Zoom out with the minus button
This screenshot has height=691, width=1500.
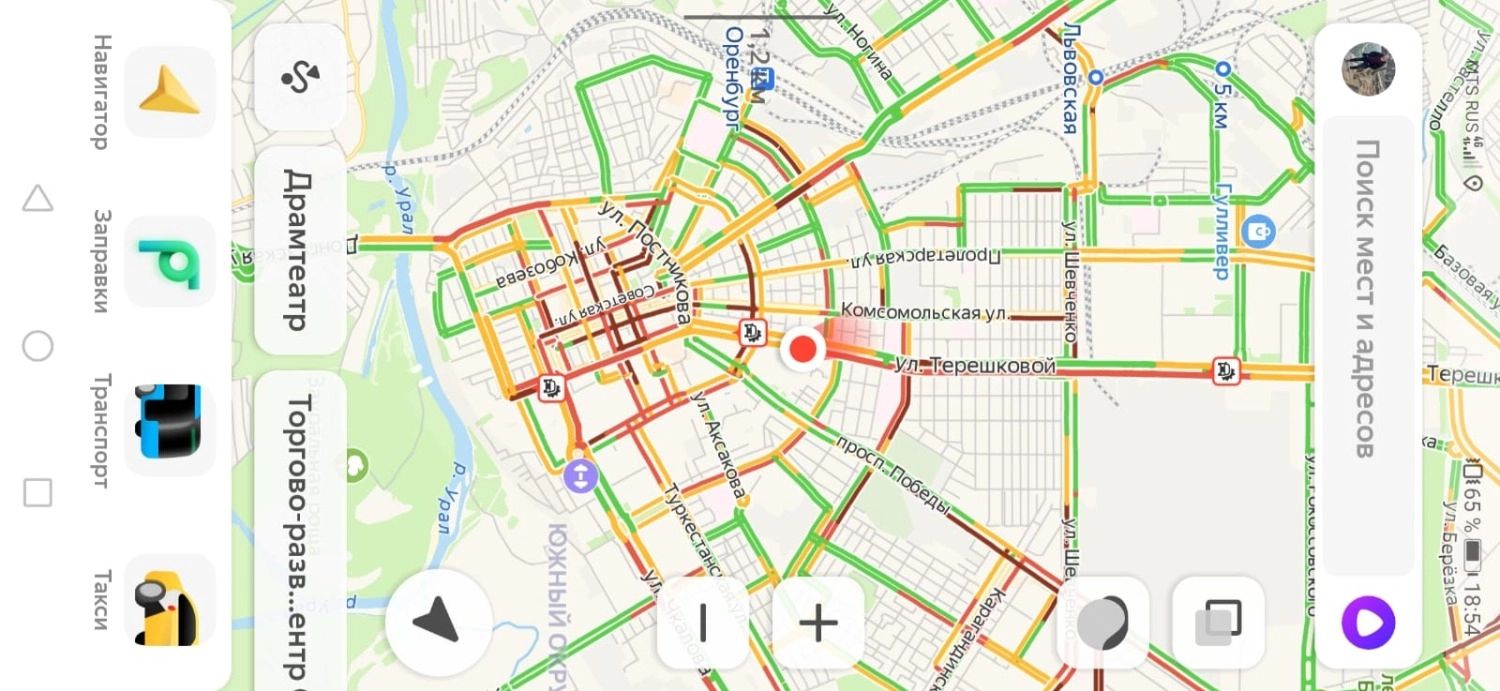(x=703, y=622)
